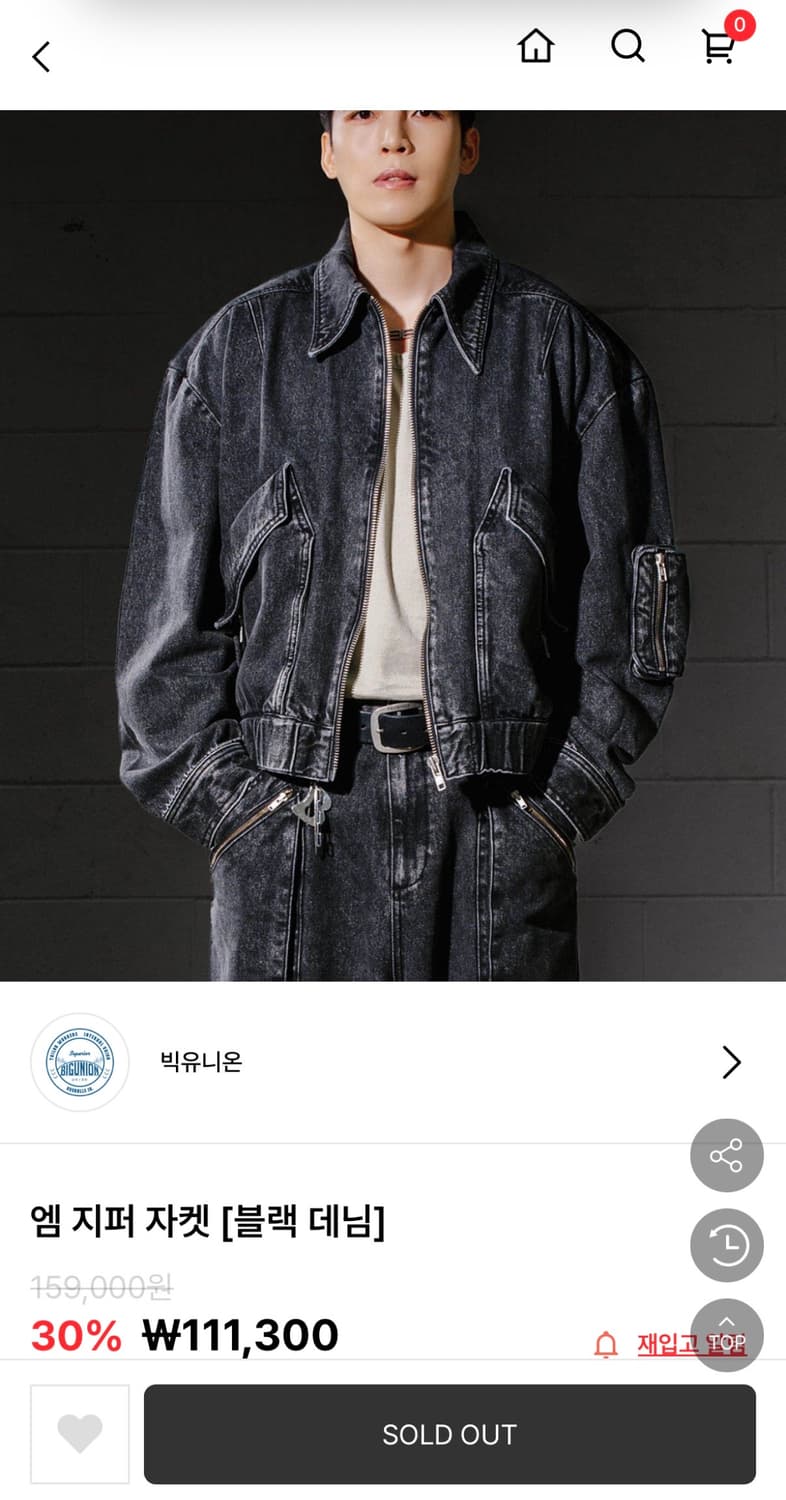Go back using the back arrow
The height and width of the screenshot is (1500, 786).
[x=40, y=55]
